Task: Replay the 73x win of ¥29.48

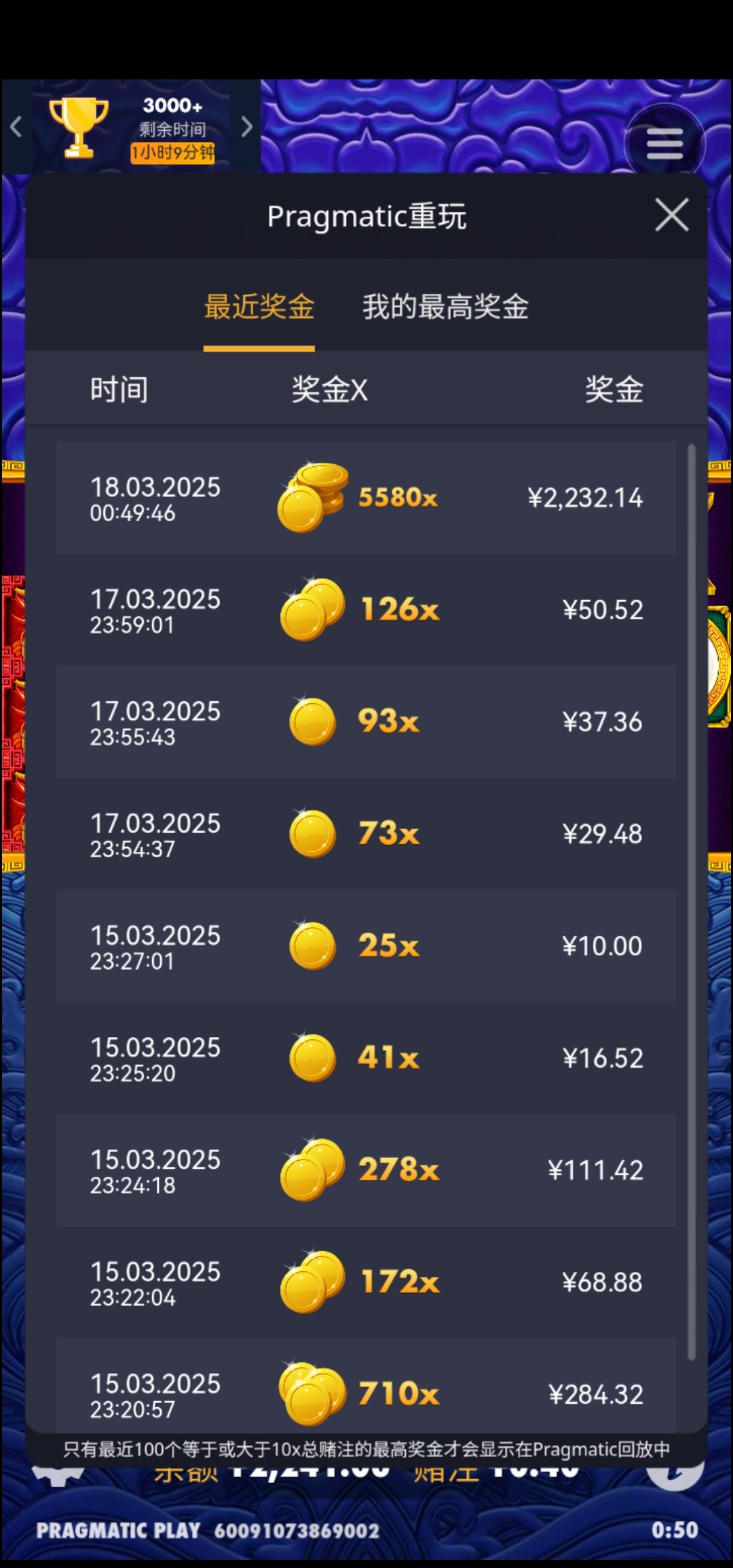Action: [x=366, y=834]
